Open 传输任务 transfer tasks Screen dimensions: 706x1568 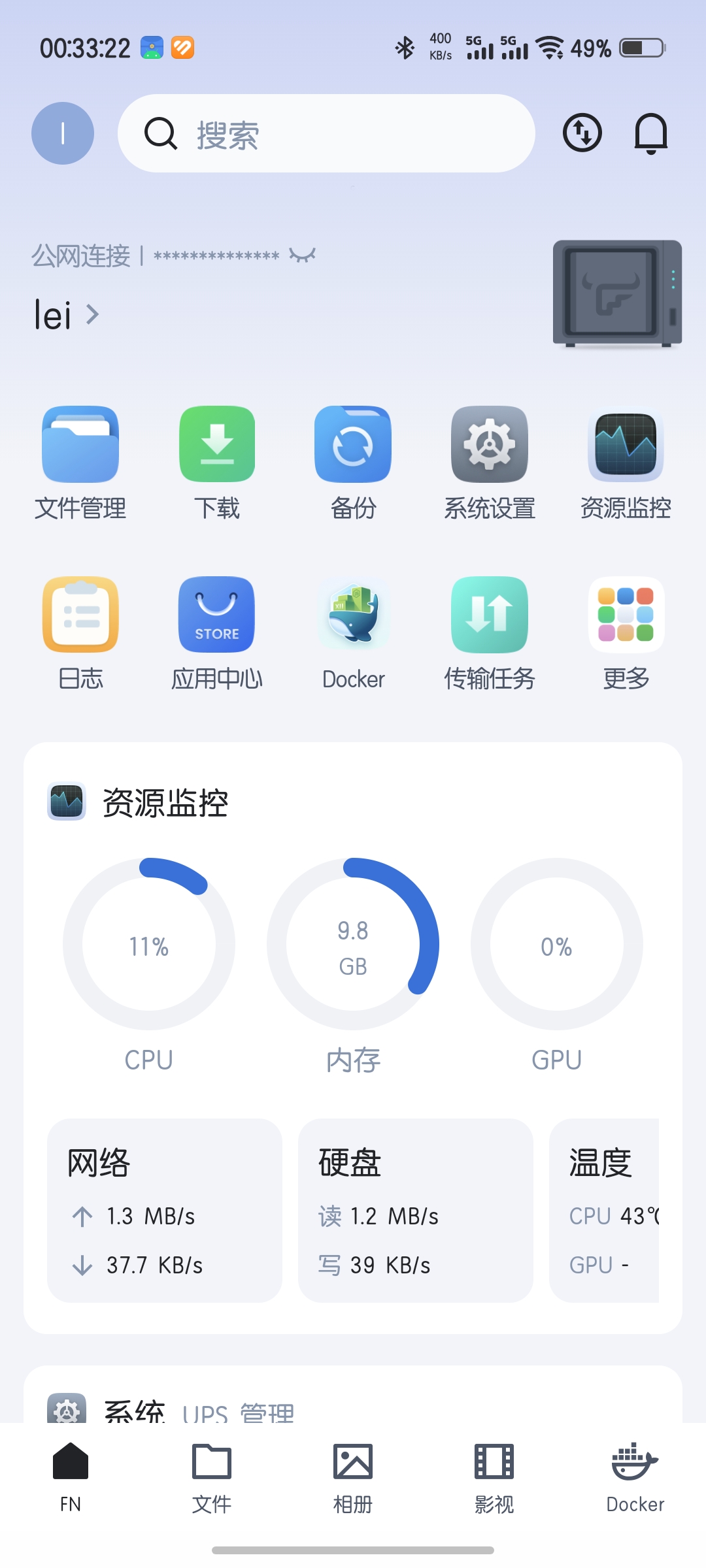[x=490, y=615]
